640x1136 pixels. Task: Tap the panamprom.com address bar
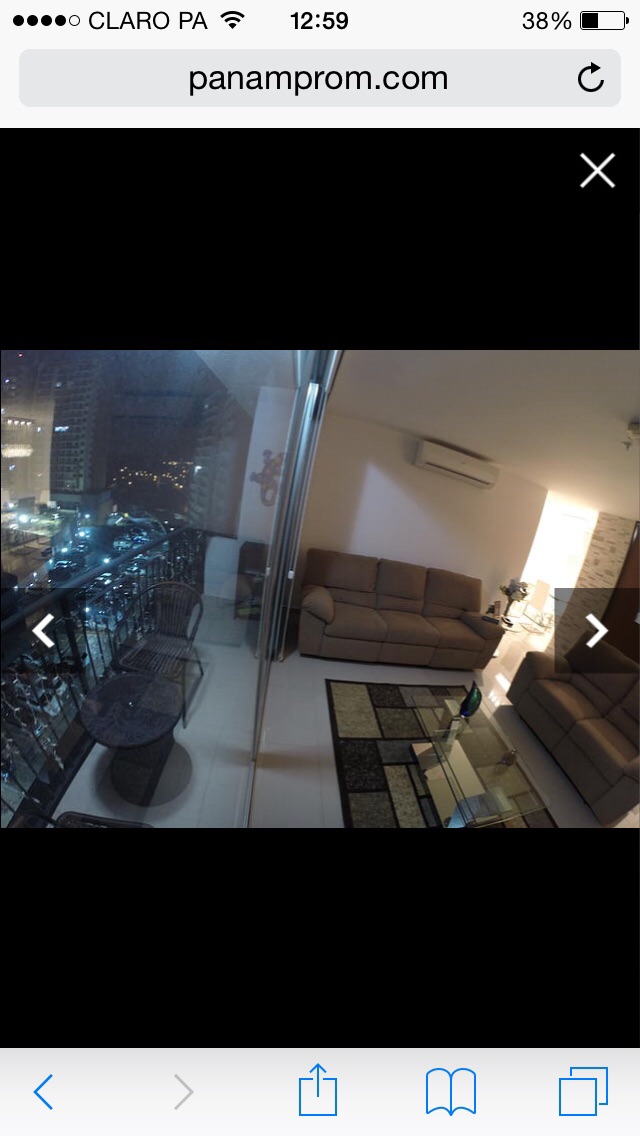tap(318, 79)
